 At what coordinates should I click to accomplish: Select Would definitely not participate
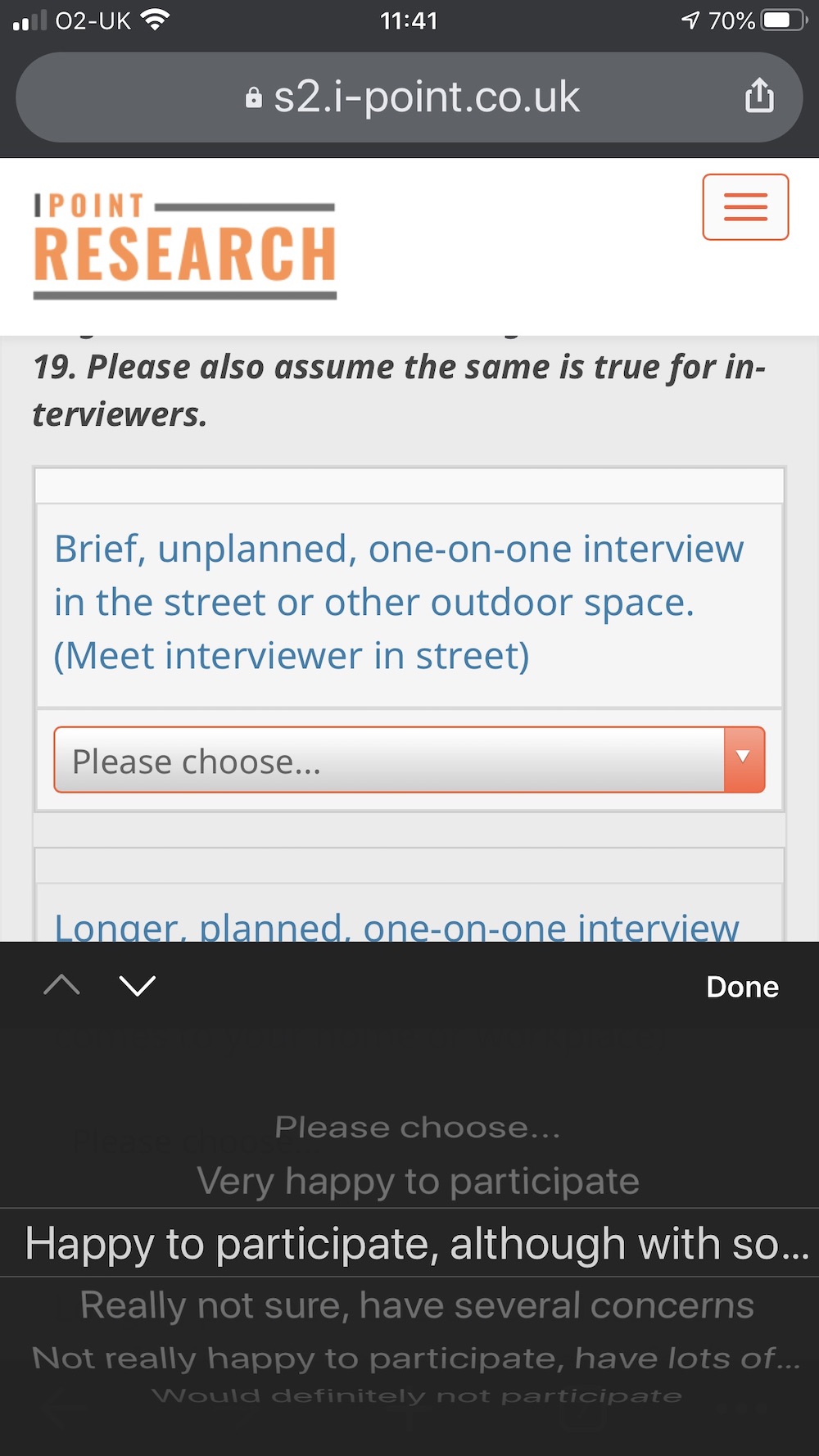tap(416, 1395)
